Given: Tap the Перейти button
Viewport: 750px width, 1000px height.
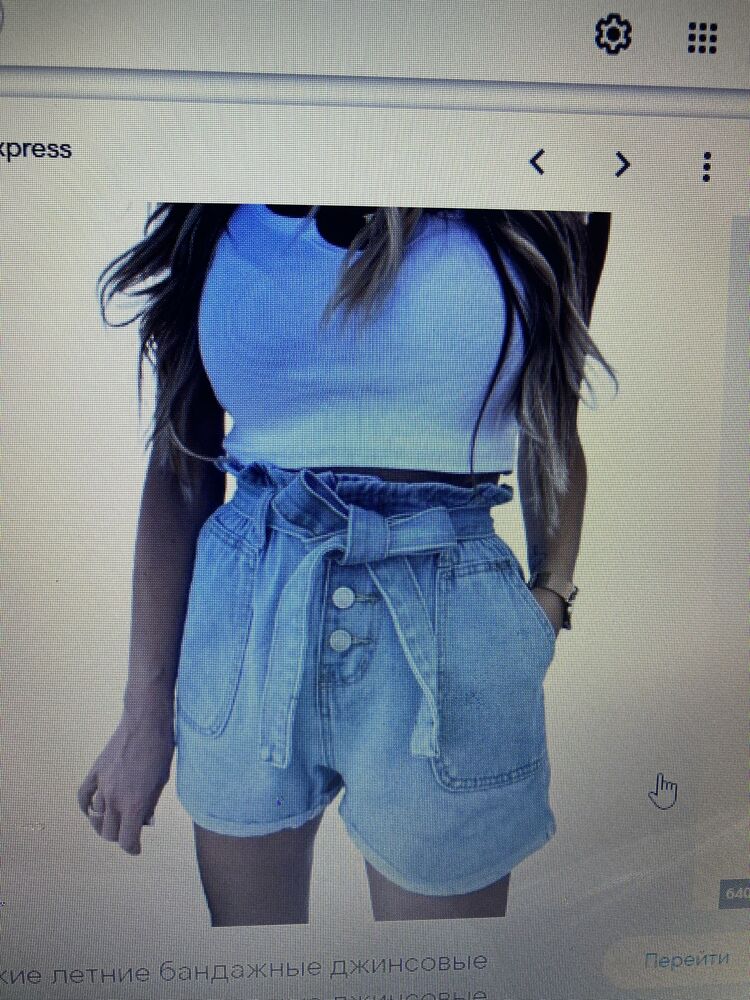Looking at the screenshot, I should tap(685, 959).
